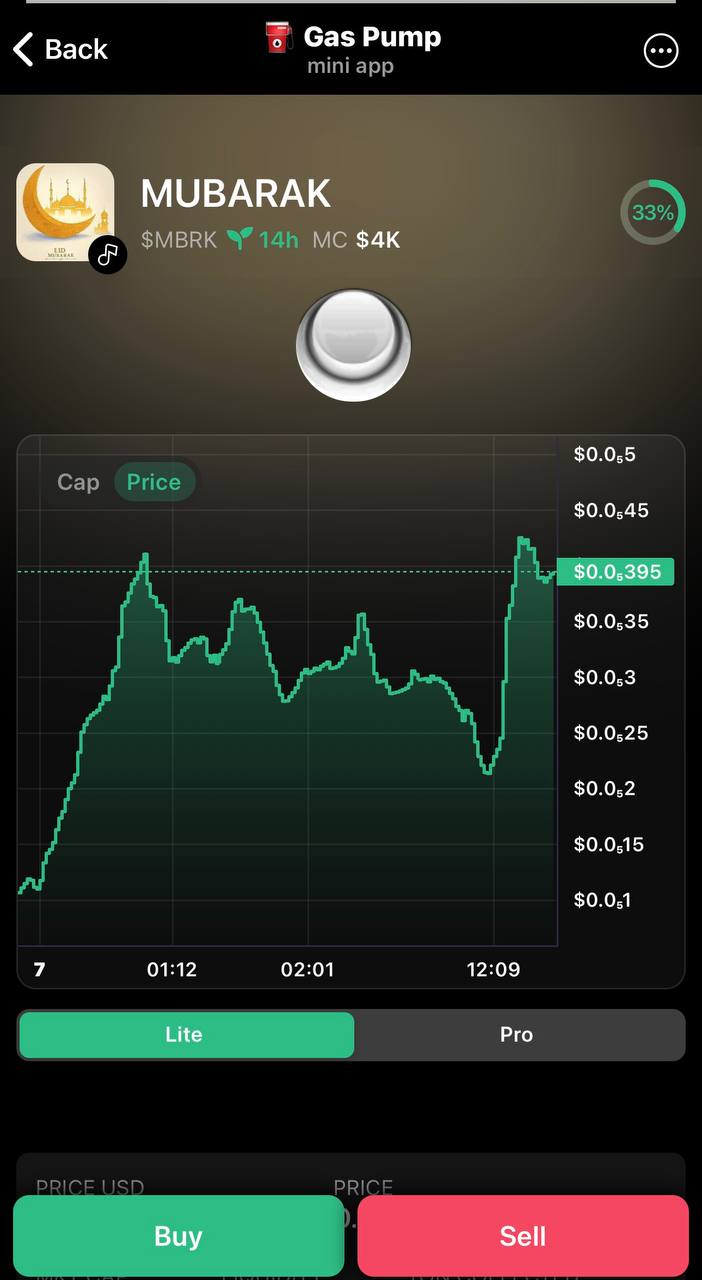Image resolution: width=702 pixels, height=1280 pixels.
Task: Go back using the Back button
Action: 60,49
